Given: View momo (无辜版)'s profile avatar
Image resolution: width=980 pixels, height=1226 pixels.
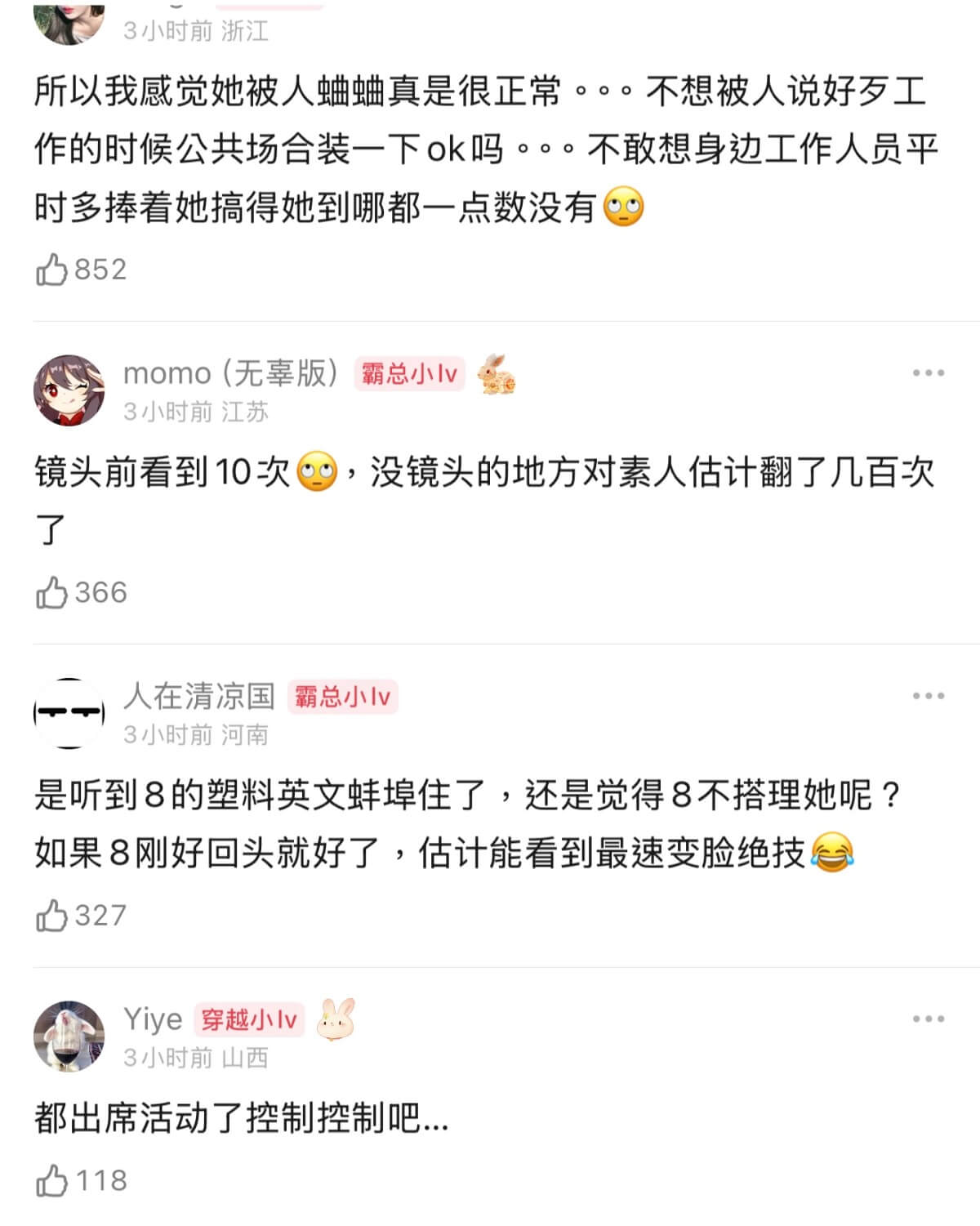Looking at the screenshot, I should point(69,390).
